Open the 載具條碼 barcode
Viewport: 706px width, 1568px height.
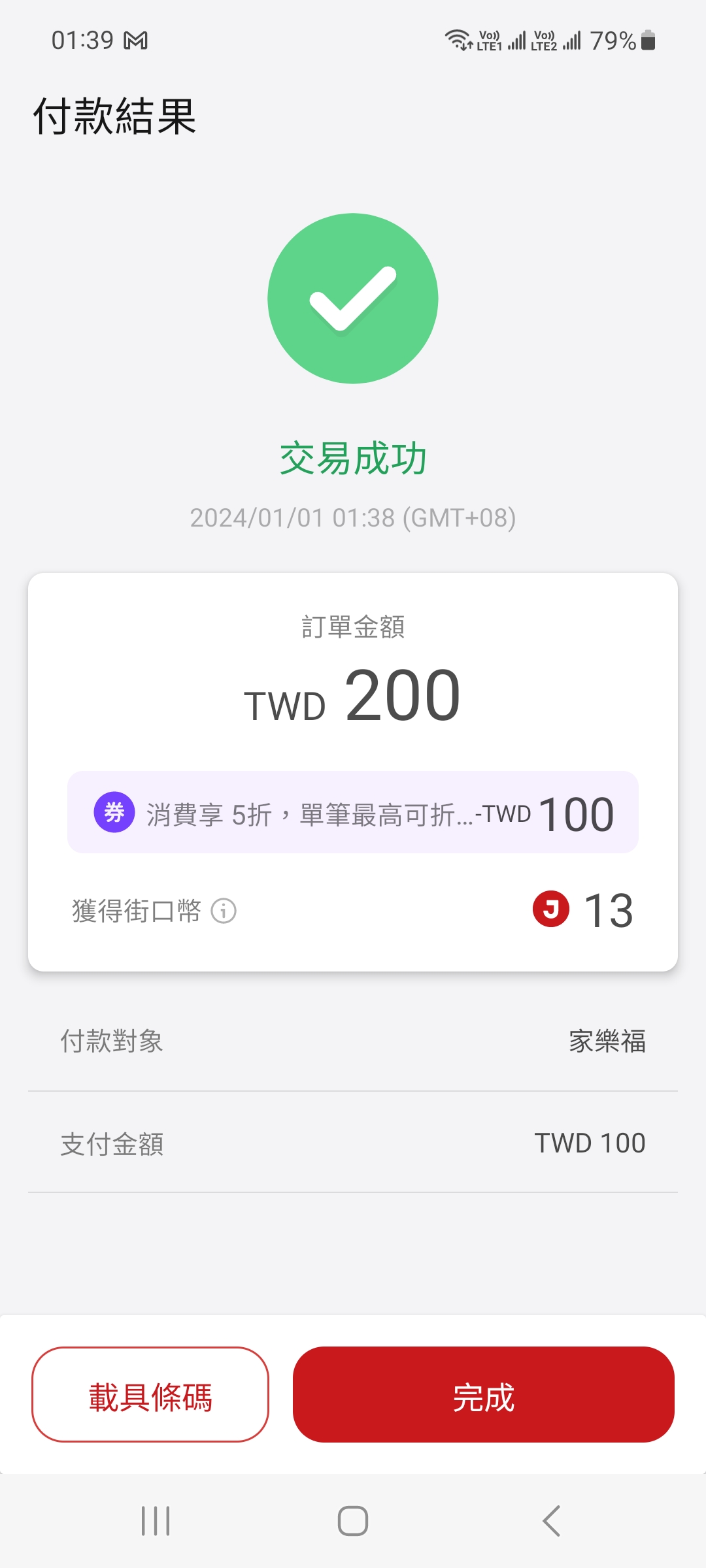(150, 1394)
